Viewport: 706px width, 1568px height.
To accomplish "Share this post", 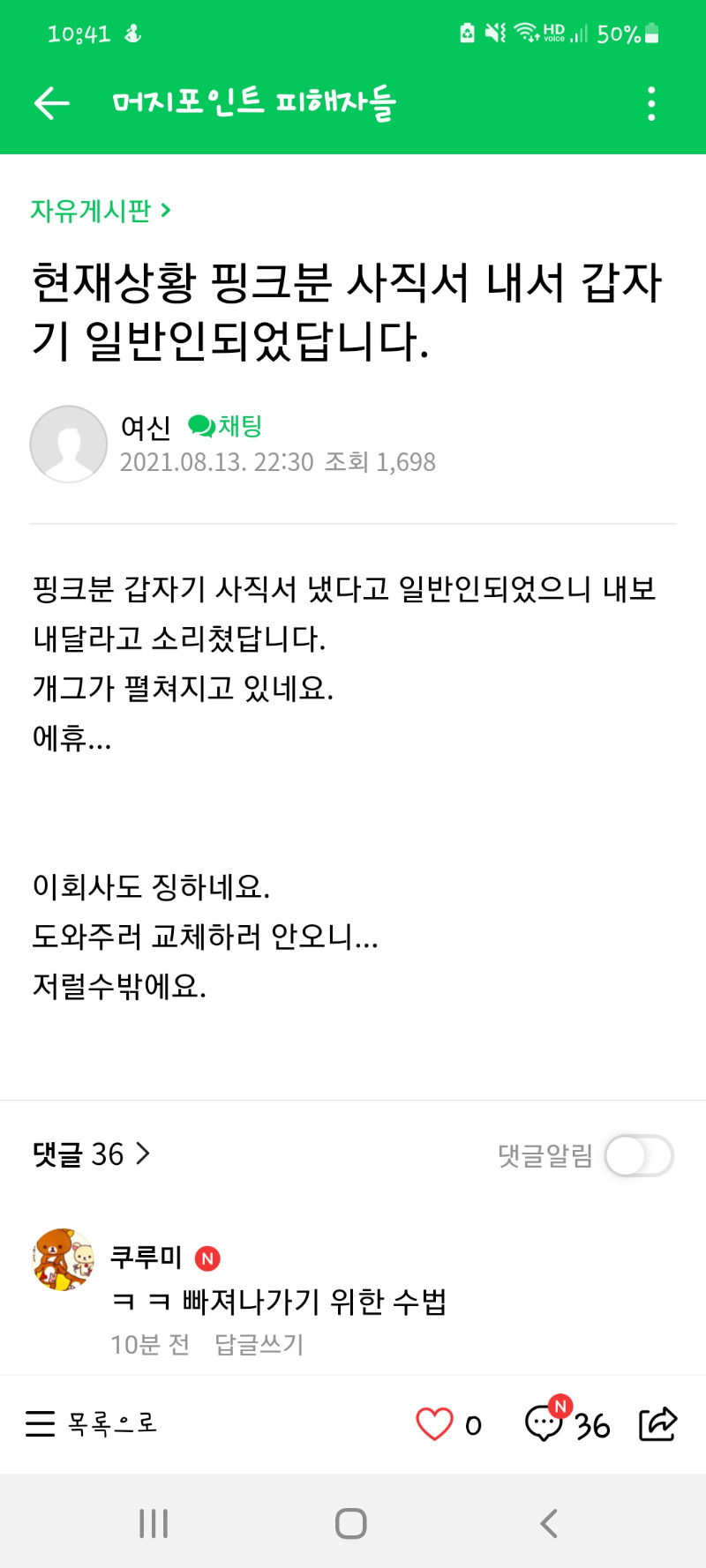I will 657,1423.
